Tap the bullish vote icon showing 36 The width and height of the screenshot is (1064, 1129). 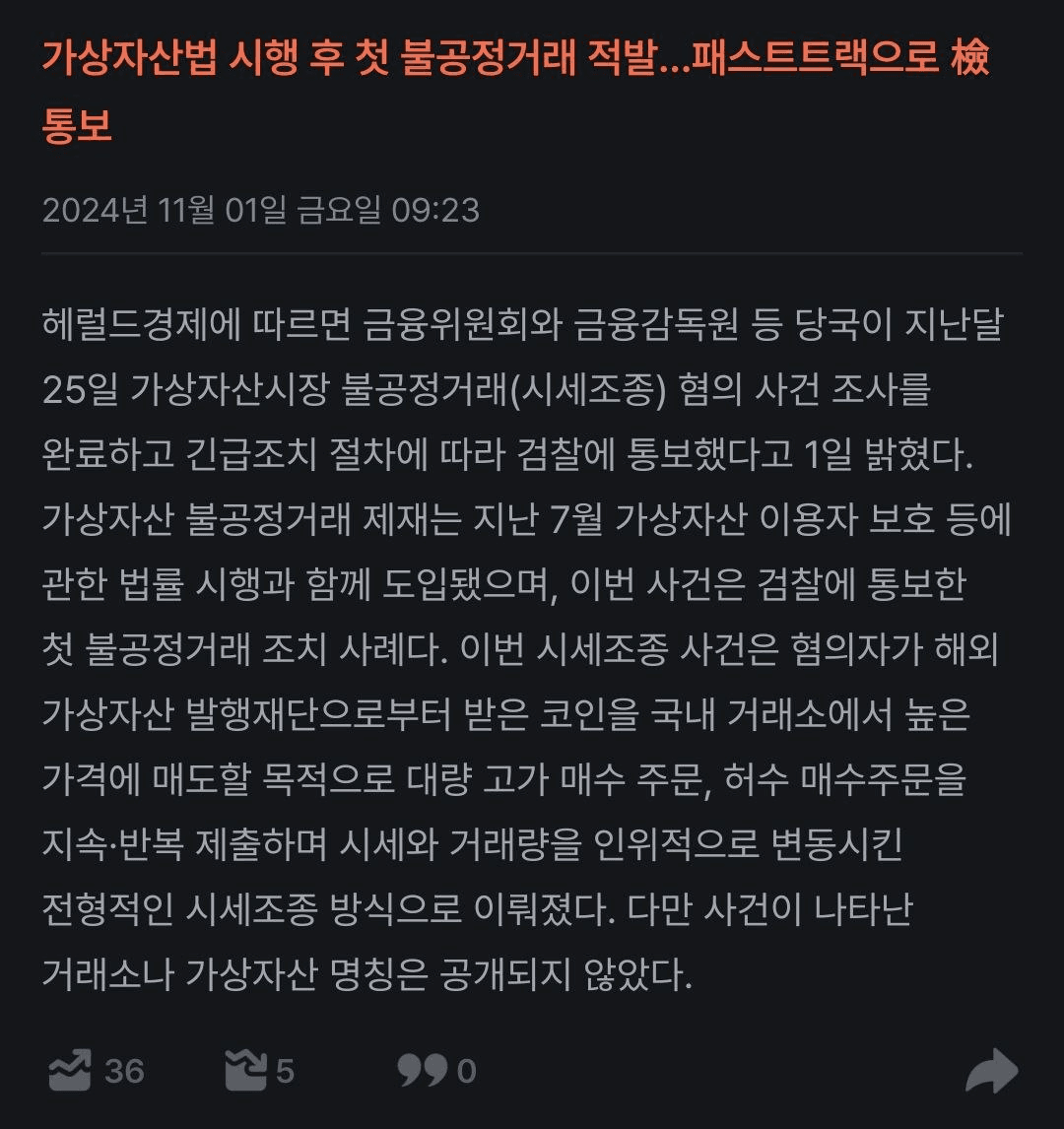point(70,1071)
